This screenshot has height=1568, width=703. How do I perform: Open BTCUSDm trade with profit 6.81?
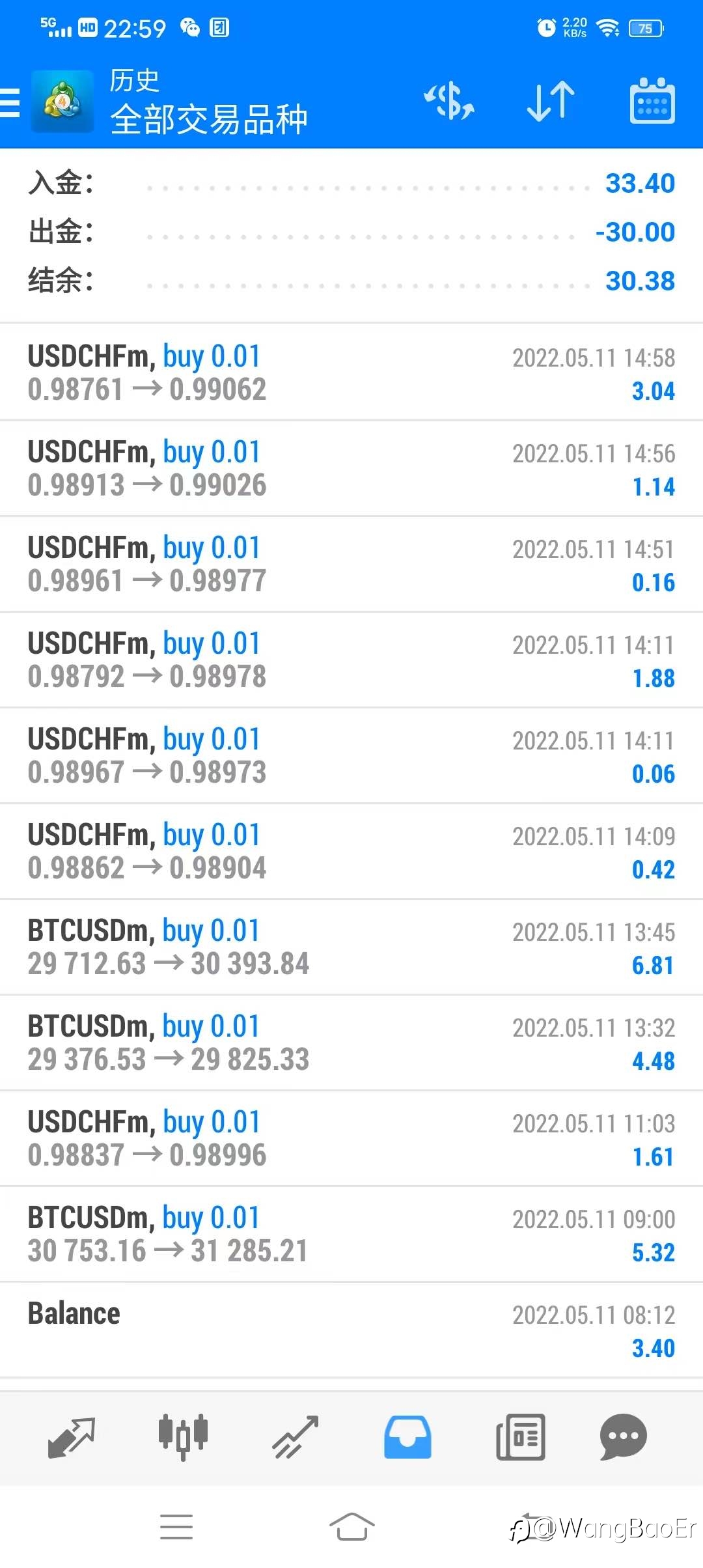[x=351, y=947]
